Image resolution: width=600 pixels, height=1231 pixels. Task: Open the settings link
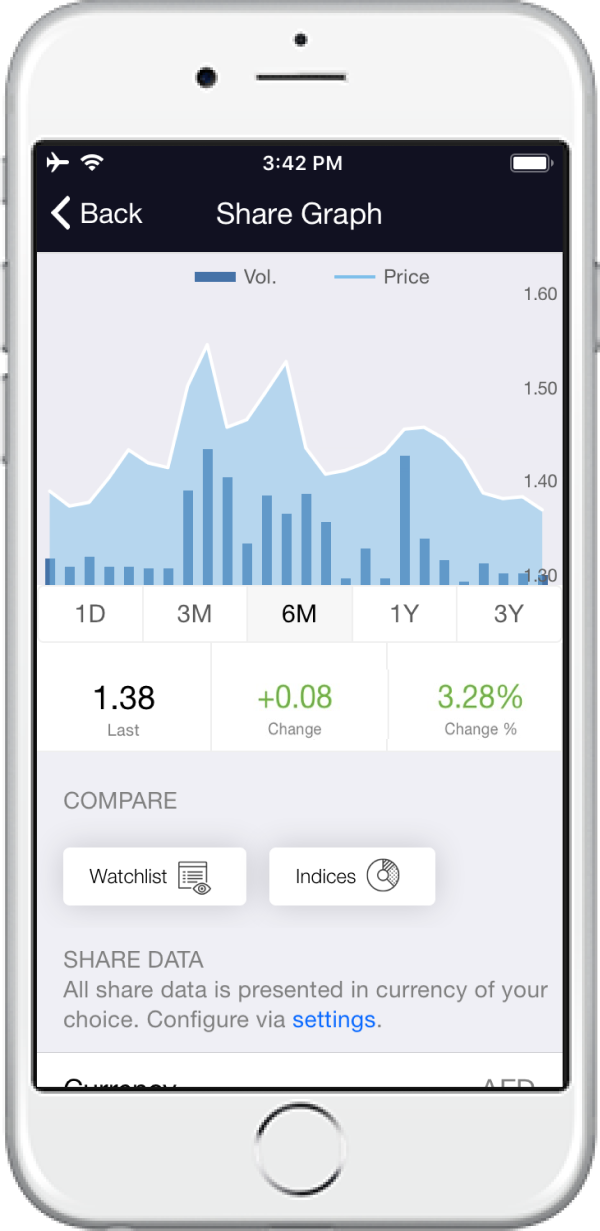(x=334, y=1020)
